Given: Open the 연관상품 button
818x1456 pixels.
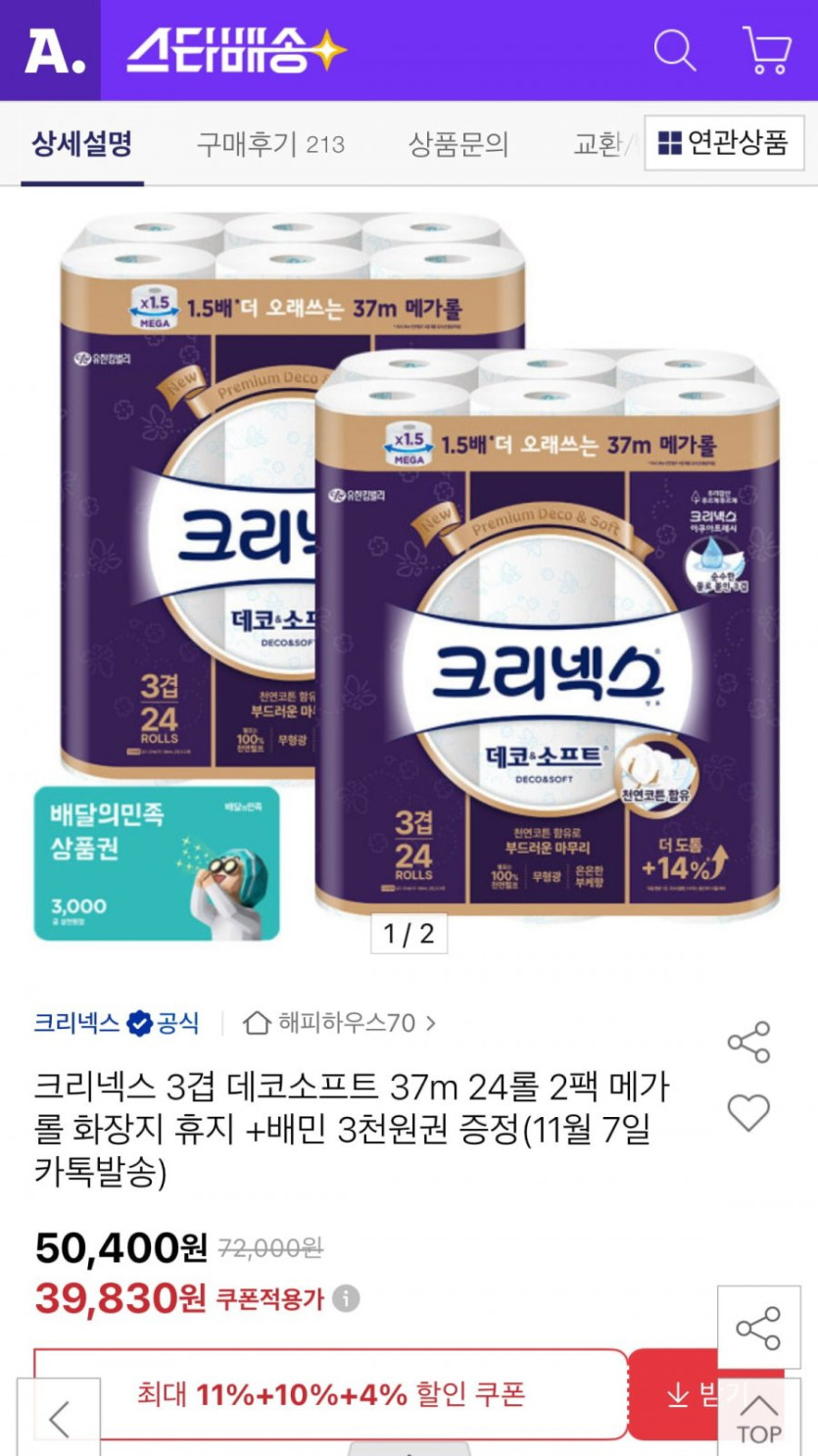Looking at the screenshot, I should point(724,143).
